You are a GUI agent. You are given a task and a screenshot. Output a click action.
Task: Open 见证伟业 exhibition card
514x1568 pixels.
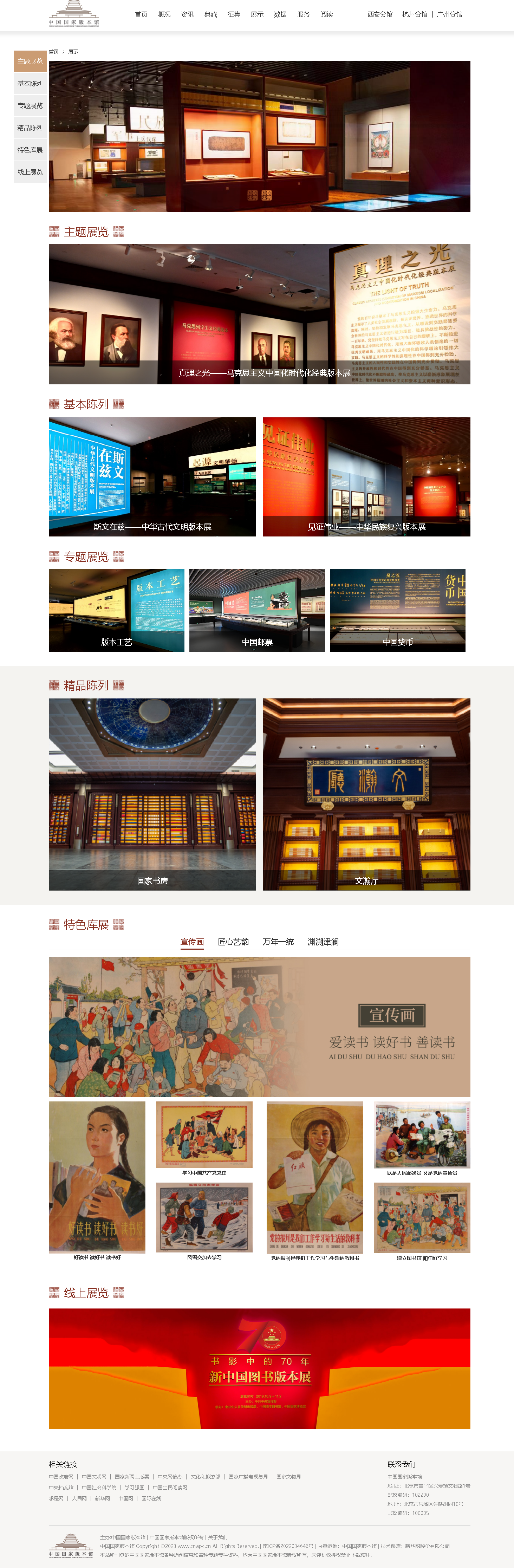pyautogui.click(x=367, y=477)
